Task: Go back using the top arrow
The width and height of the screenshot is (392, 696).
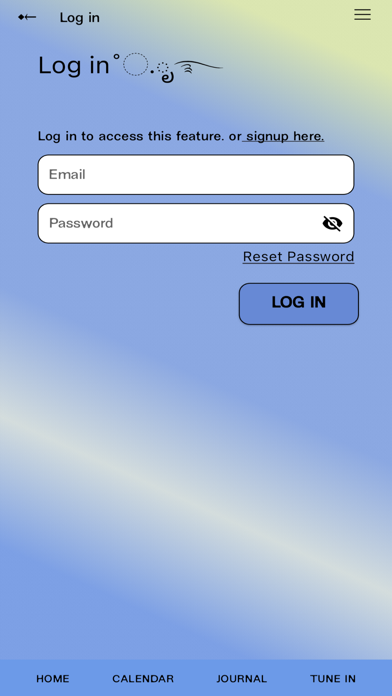Action: pos(27,17)
